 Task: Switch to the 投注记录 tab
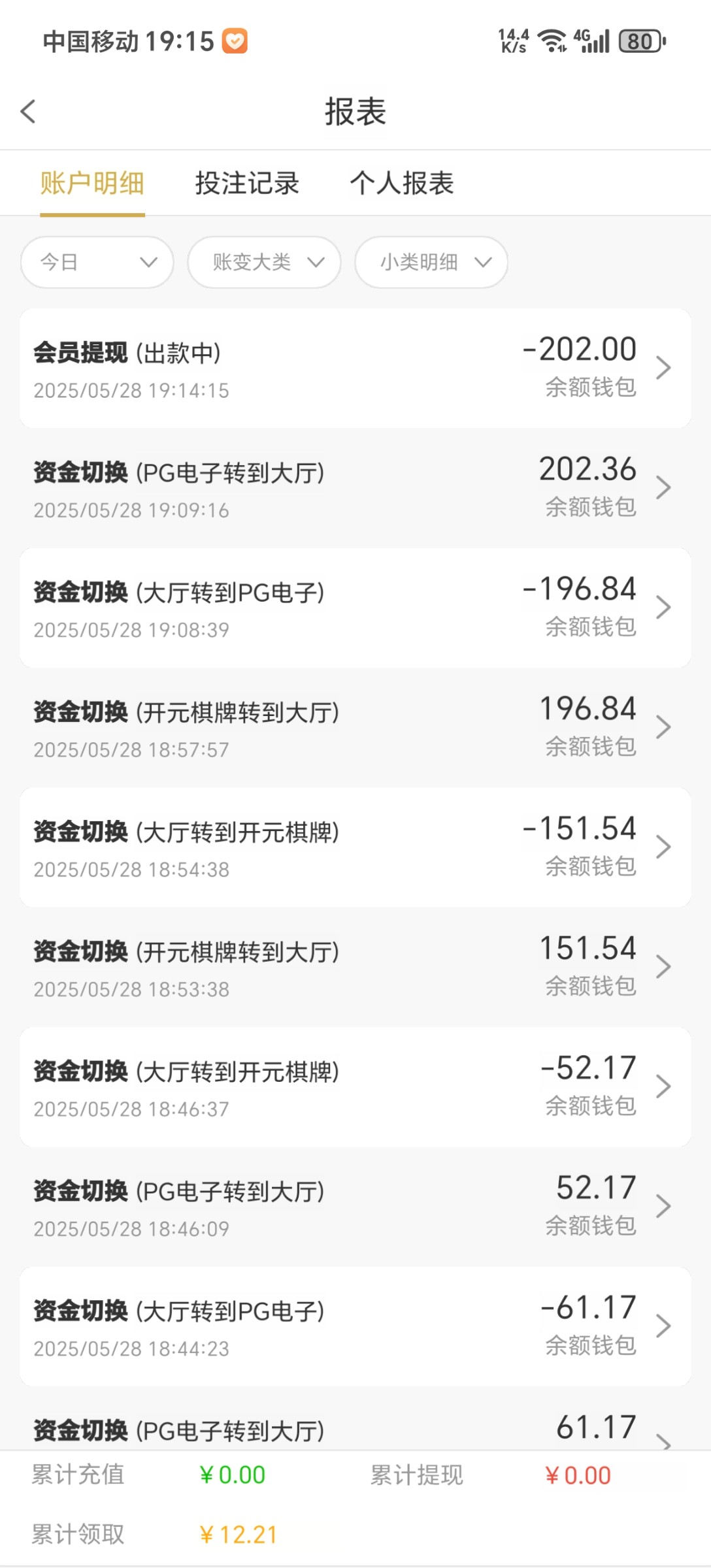(x=247, y=184)
